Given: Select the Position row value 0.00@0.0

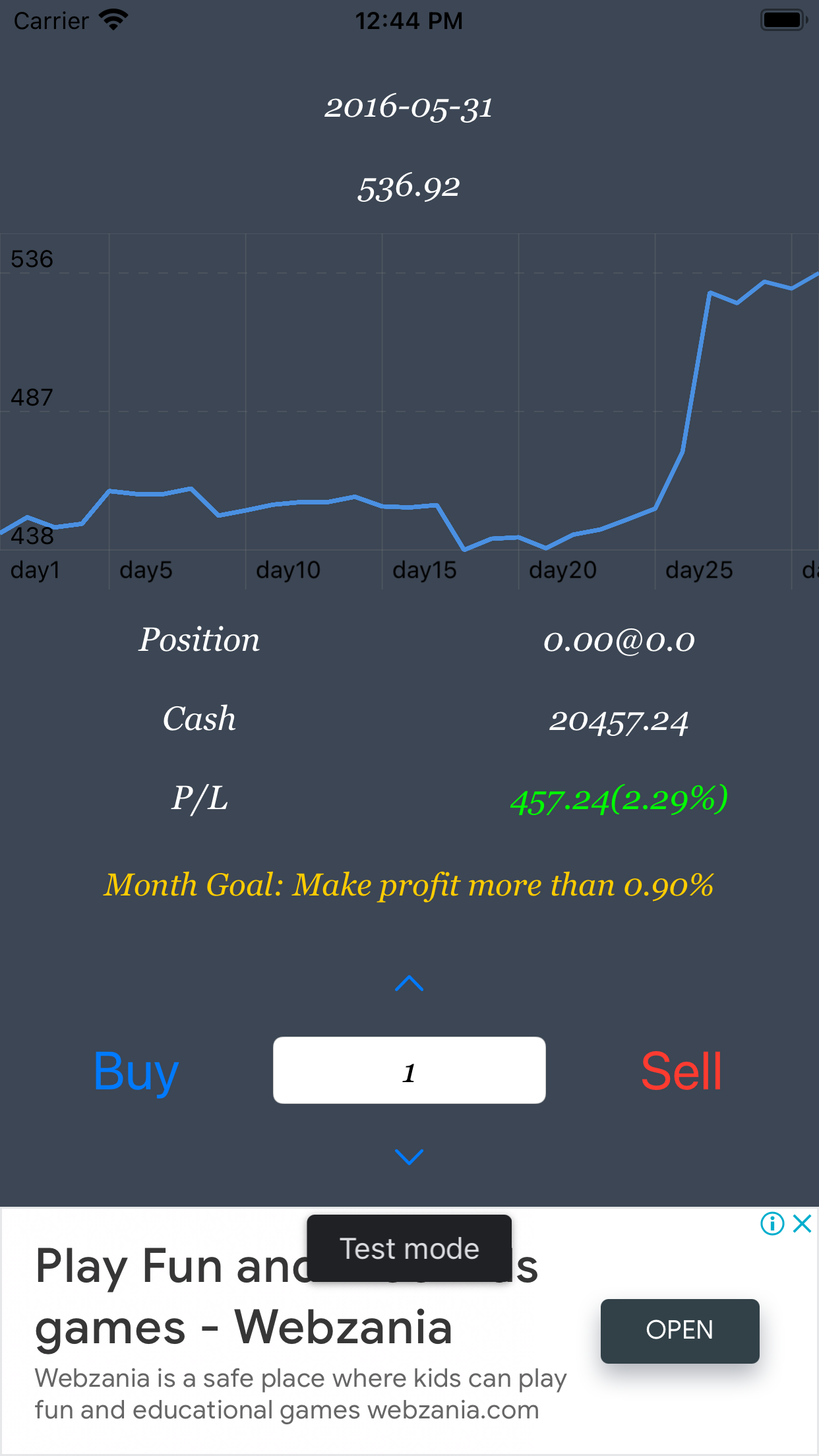Looking at the screenshot, I should [619, 640].
